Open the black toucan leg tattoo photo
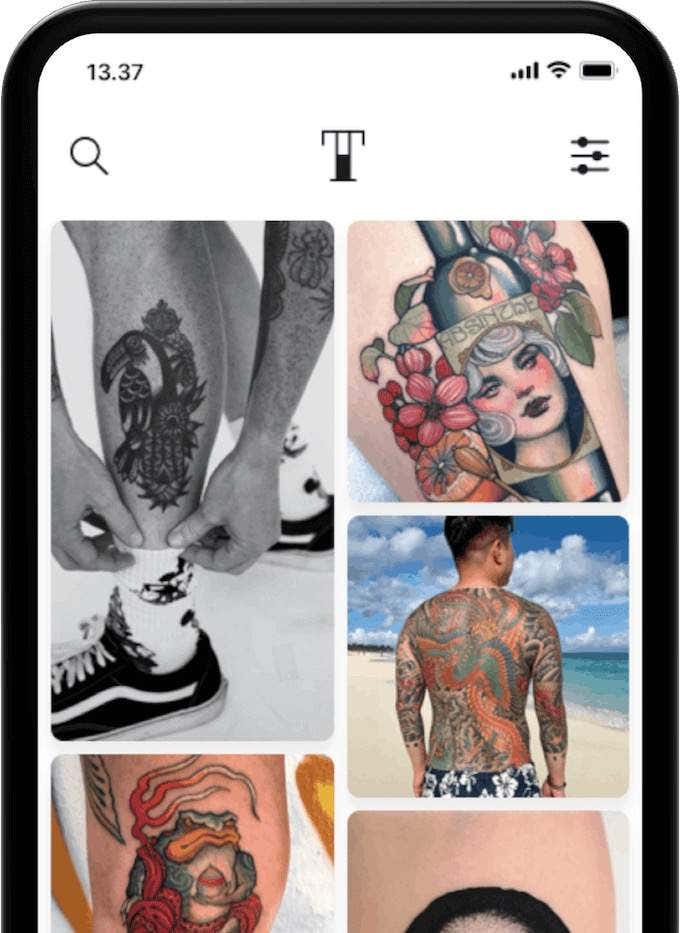680x933 pixels. (x=192, y=480)
